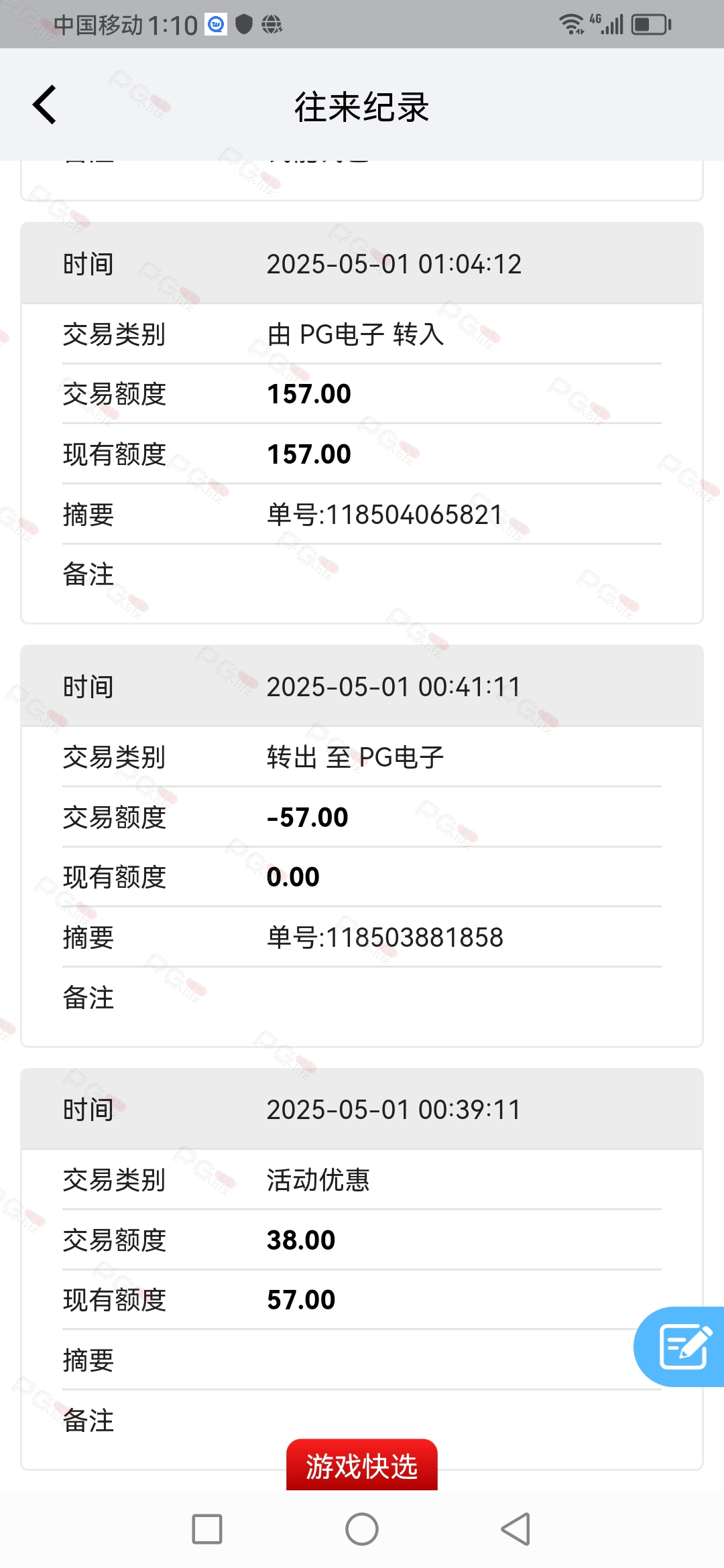The image size is (724, 1568).
Task: Open the 游戏快选 game quick-select button
Action: (362, 1465)
